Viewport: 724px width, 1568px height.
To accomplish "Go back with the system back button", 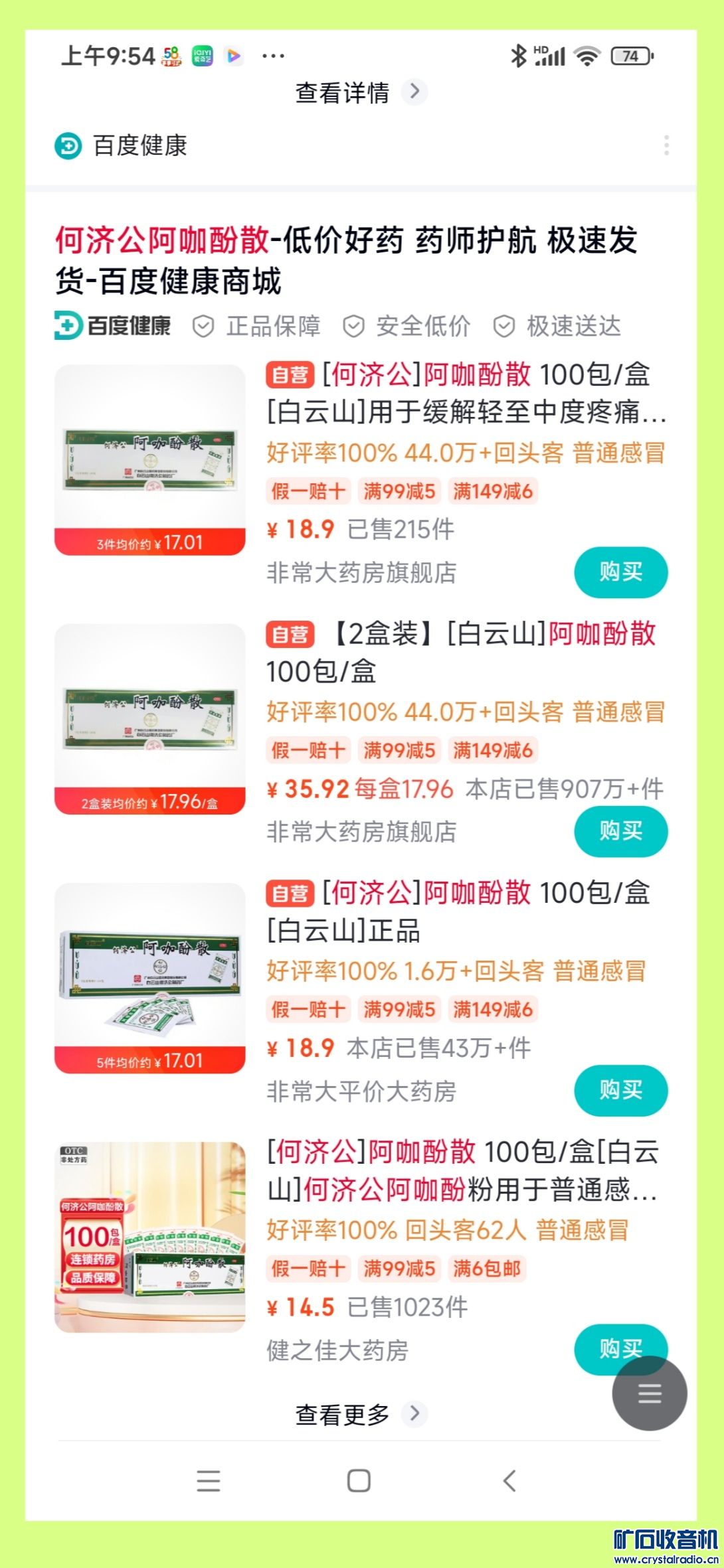I will pos(509,1480).
